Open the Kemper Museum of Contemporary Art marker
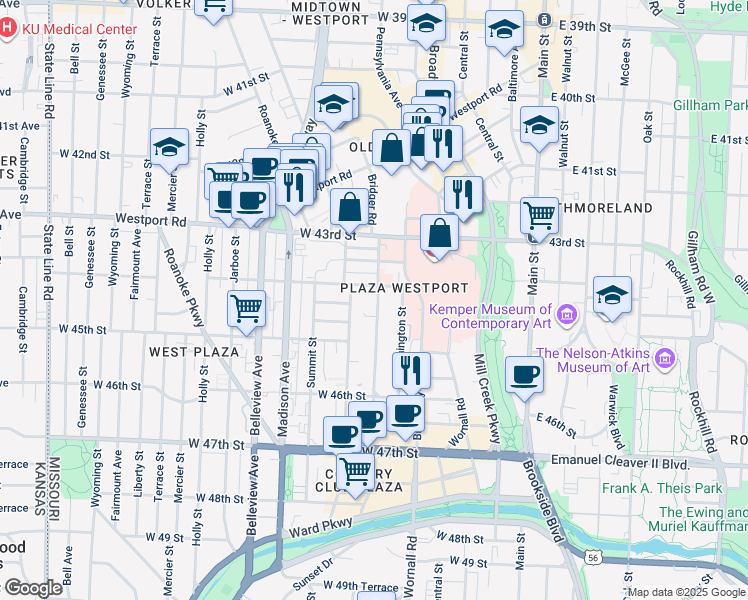The height and width of the screenshot is (600, 748). [567, 315]
